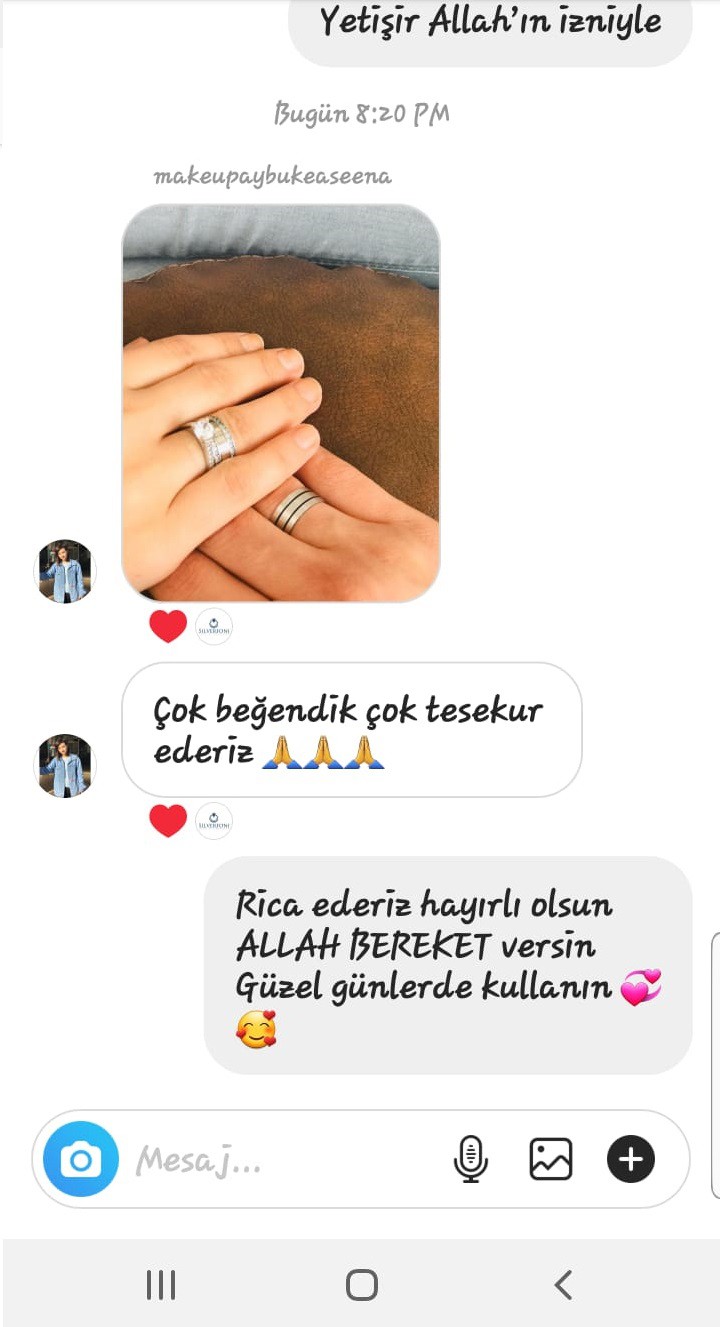Record a voice message with the microphone
Image resolution: width=720 pixels, height=1327 pixels.
[x=470, y=1160]
